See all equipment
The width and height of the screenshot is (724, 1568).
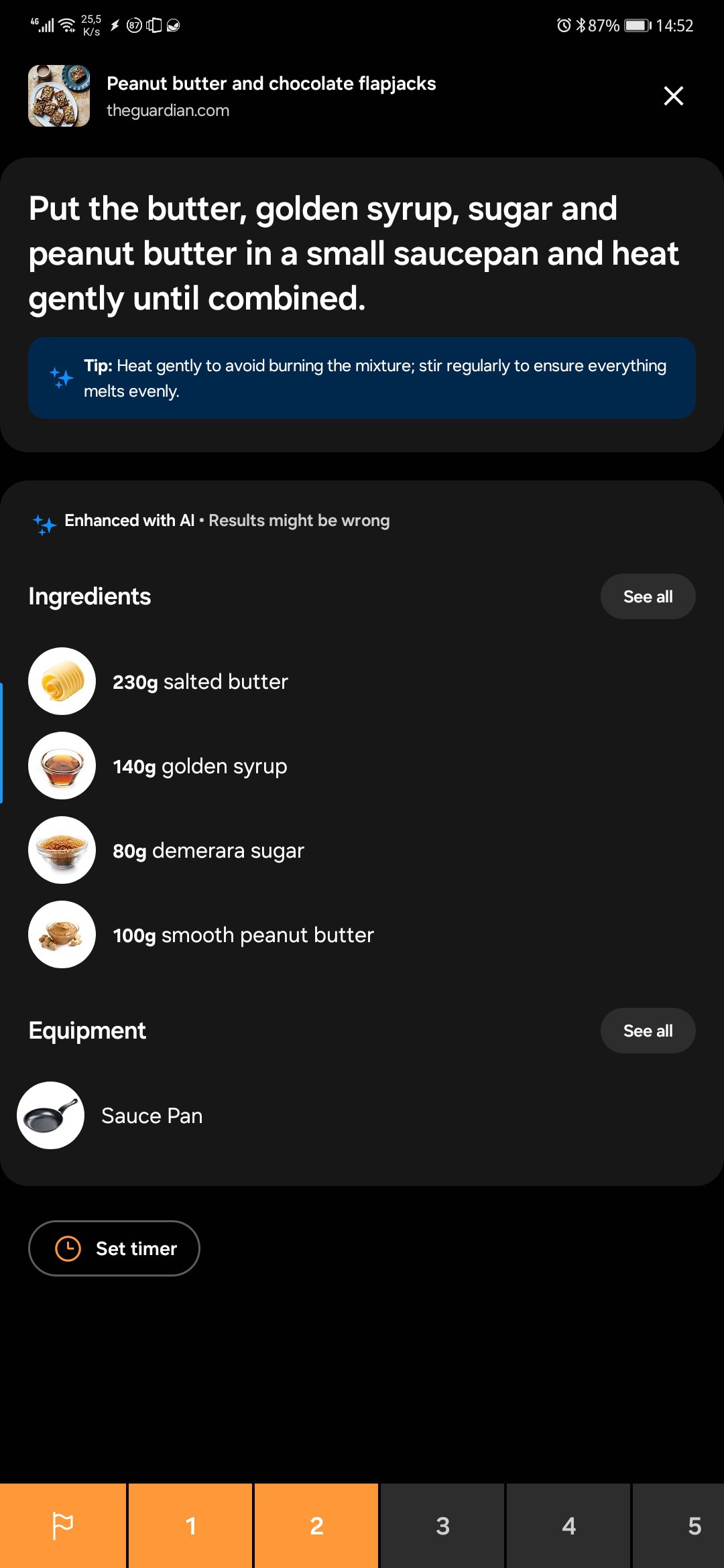(648, 1031)
